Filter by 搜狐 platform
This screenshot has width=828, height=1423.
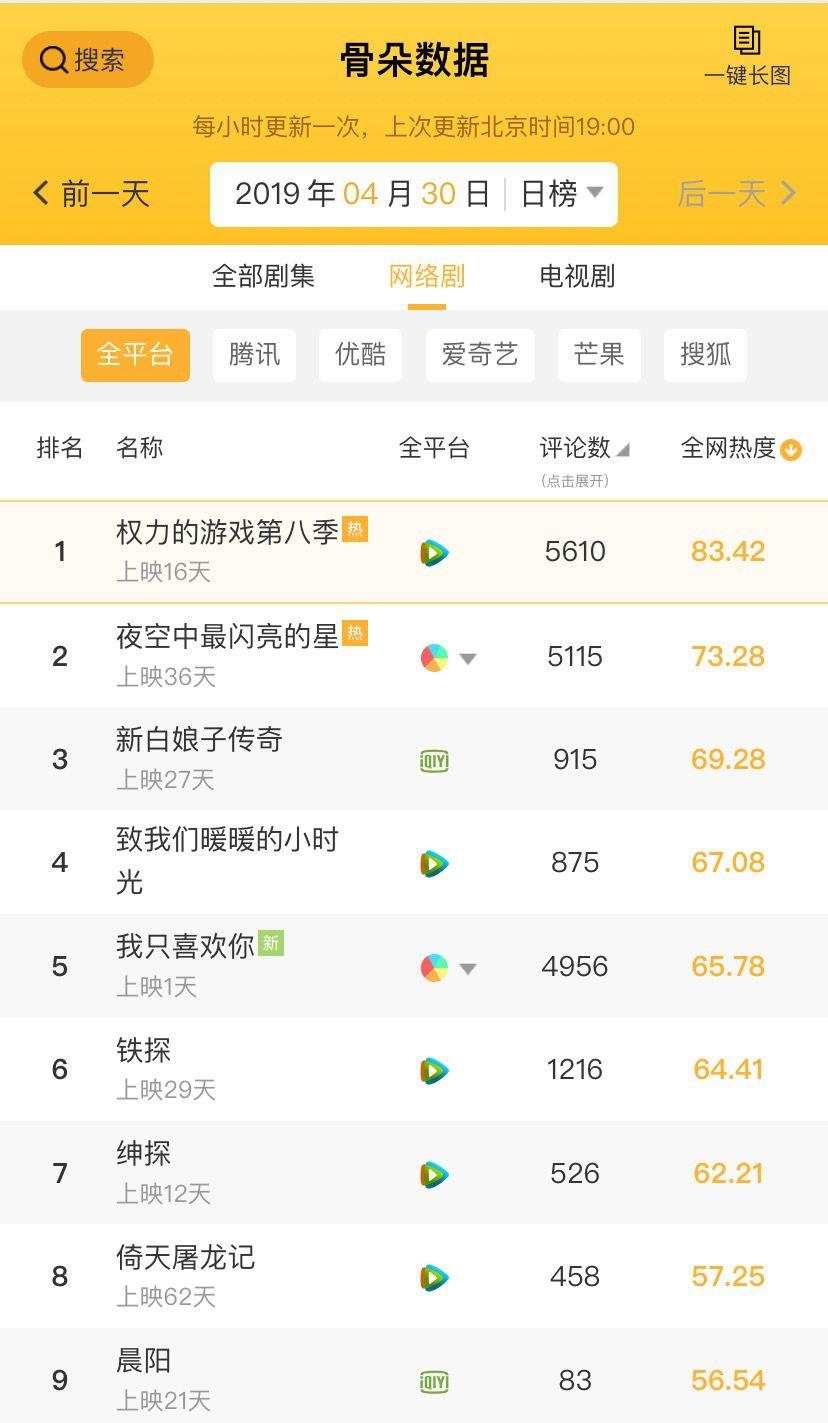click(x=705, y=355)
